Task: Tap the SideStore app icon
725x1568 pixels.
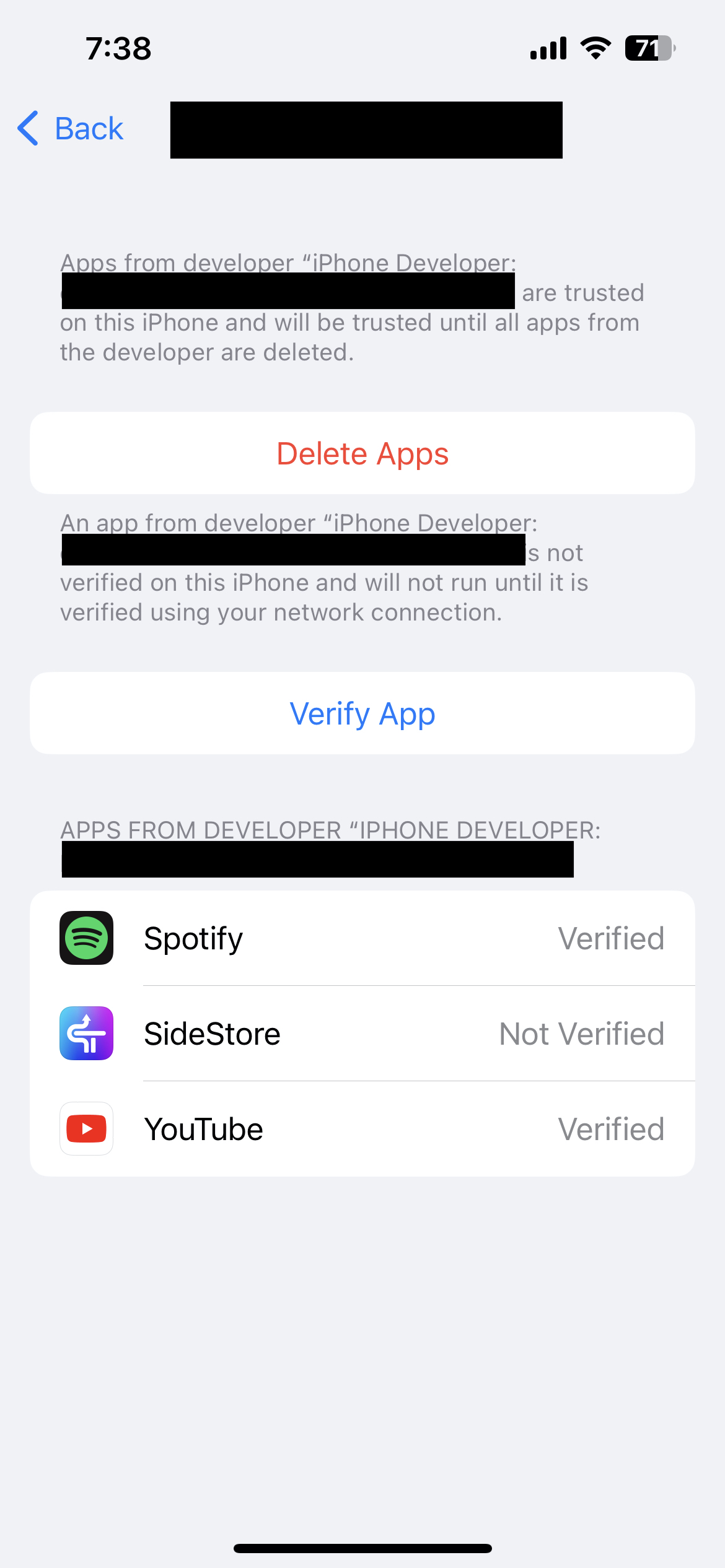Action: tap(86, 1033)
